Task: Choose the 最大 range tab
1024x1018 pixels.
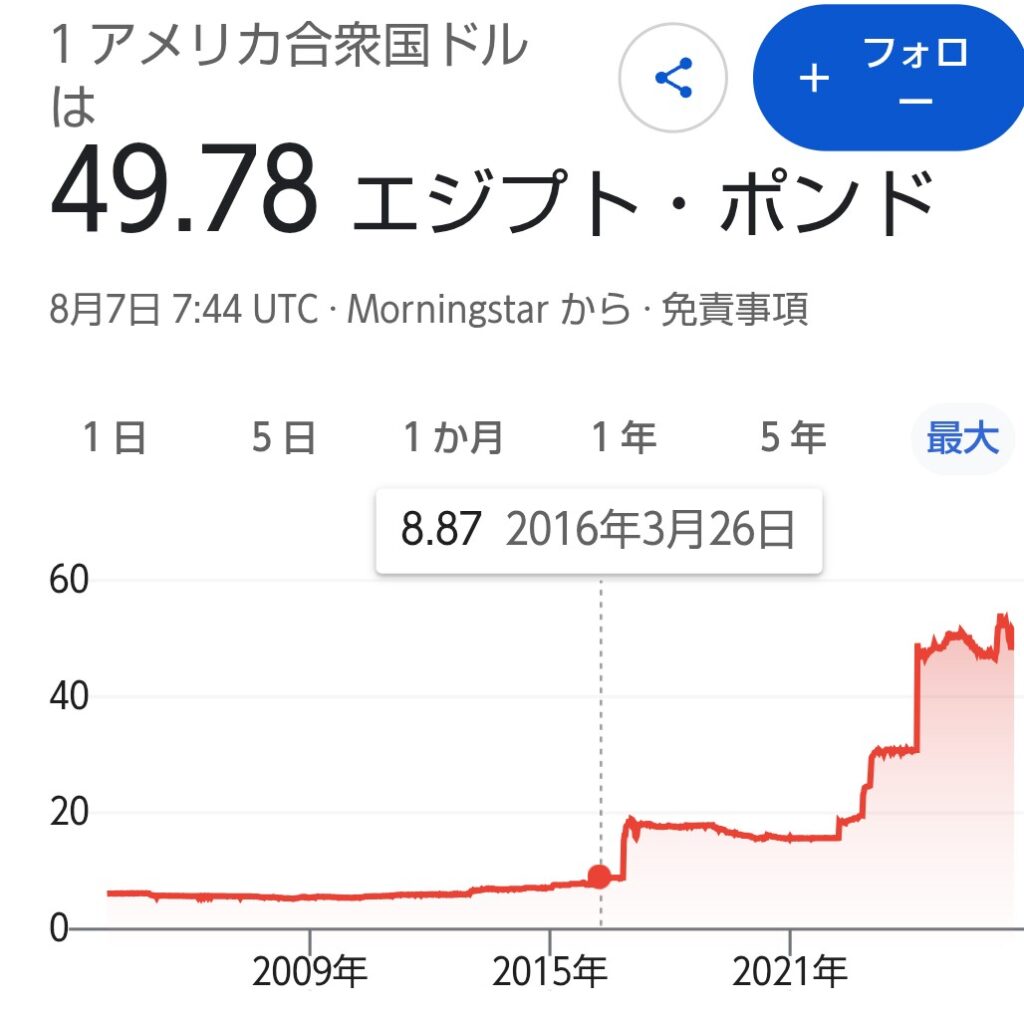Action: tap(962, 438)
